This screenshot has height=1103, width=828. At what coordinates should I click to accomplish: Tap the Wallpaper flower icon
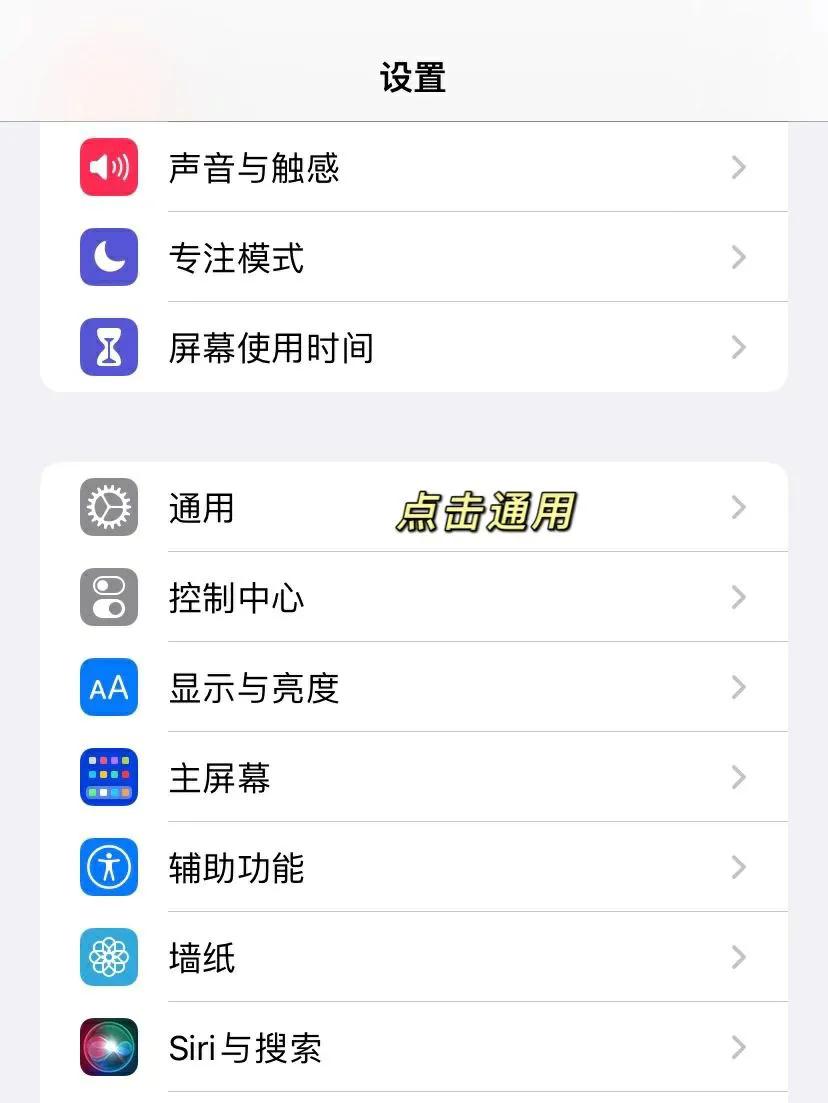[108, 957]
